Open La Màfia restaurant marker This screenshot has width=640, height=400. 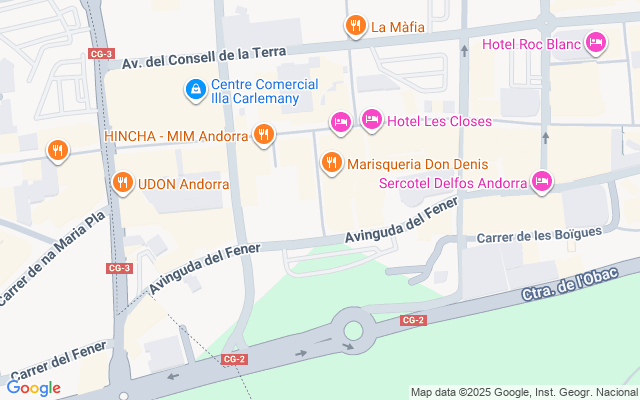(x=354, y=26)
